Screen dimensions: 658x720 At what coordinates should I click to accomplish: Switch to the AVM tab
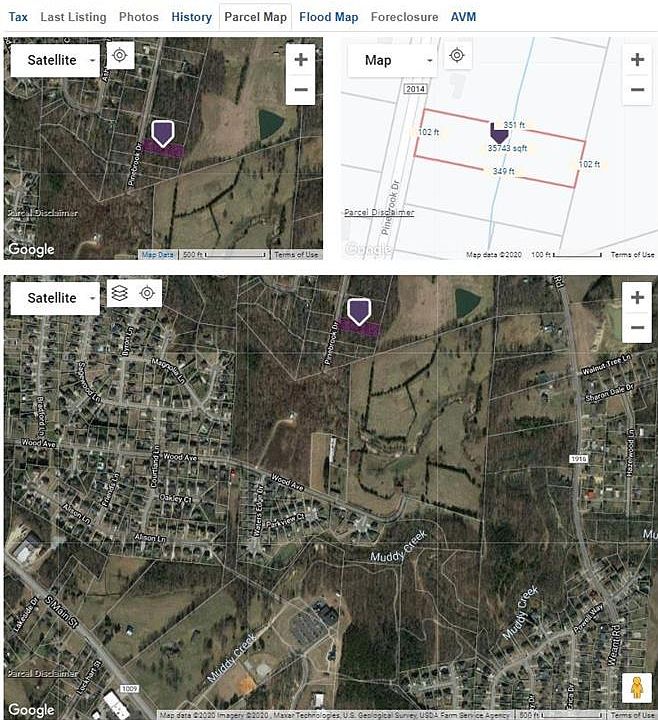463,17
